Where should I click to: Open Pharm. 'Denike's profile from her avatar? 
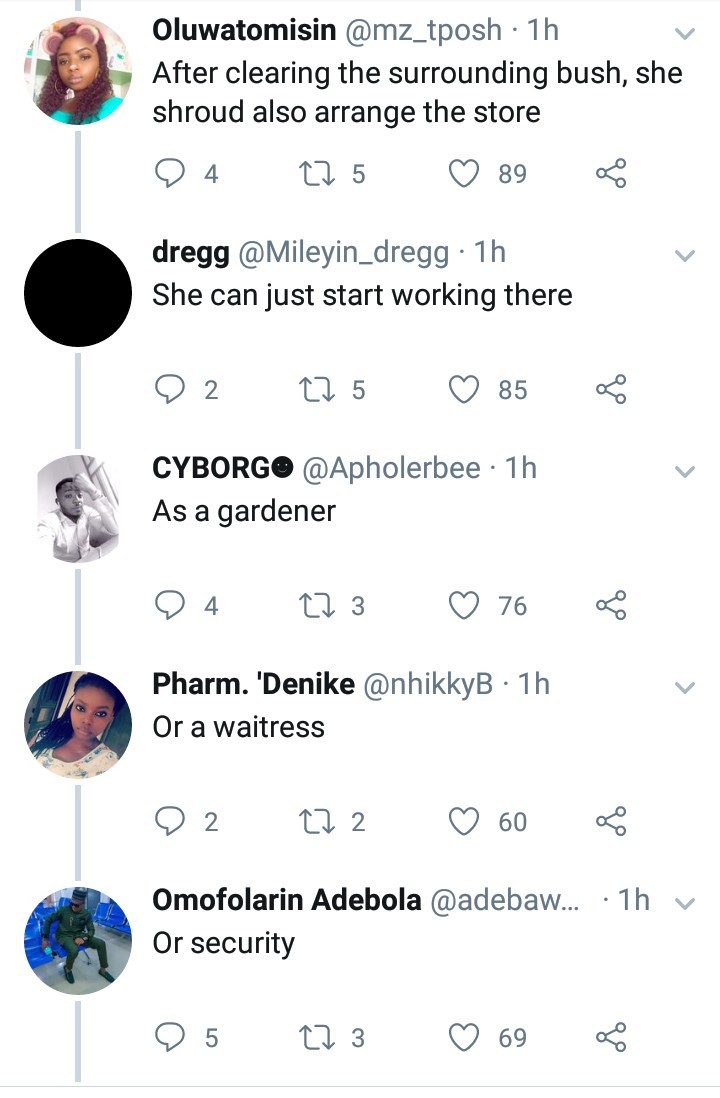78,725
